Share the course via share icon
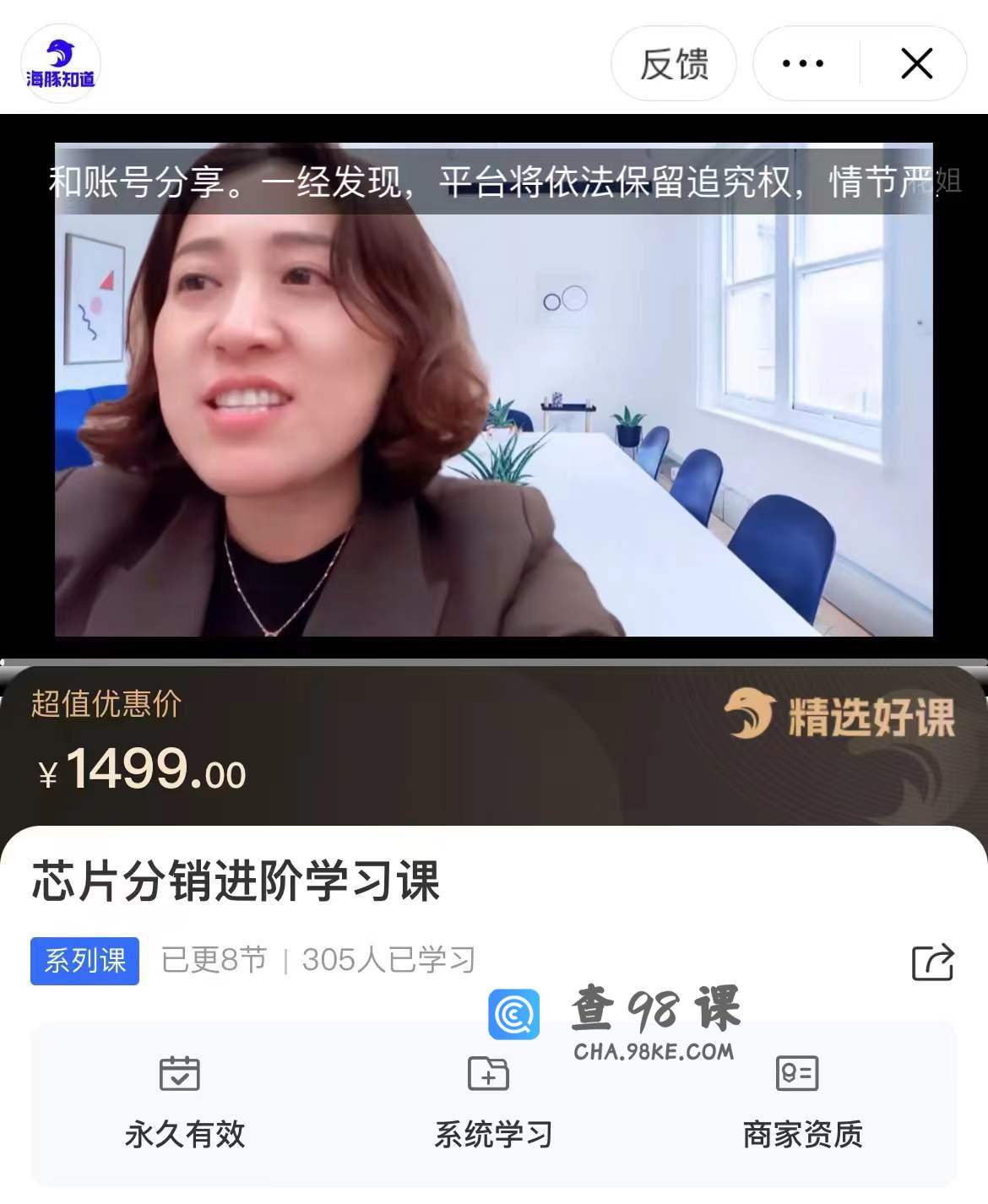Viewport: 988px width, 1204px height. [932, 962]
